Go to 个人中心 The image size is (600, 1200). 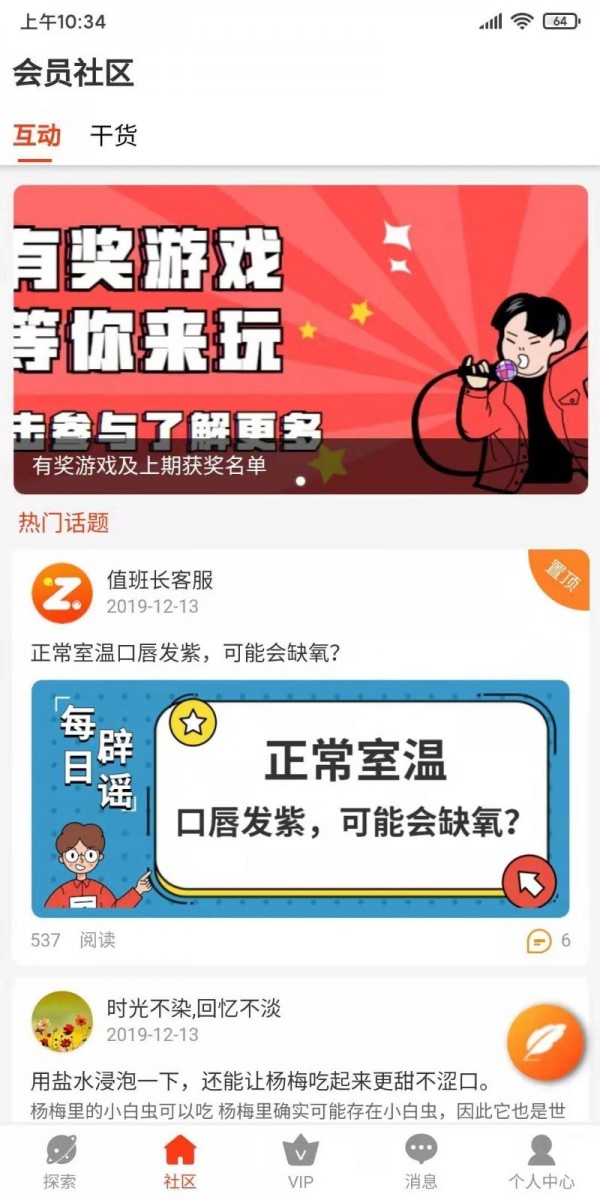(541, 1162)
